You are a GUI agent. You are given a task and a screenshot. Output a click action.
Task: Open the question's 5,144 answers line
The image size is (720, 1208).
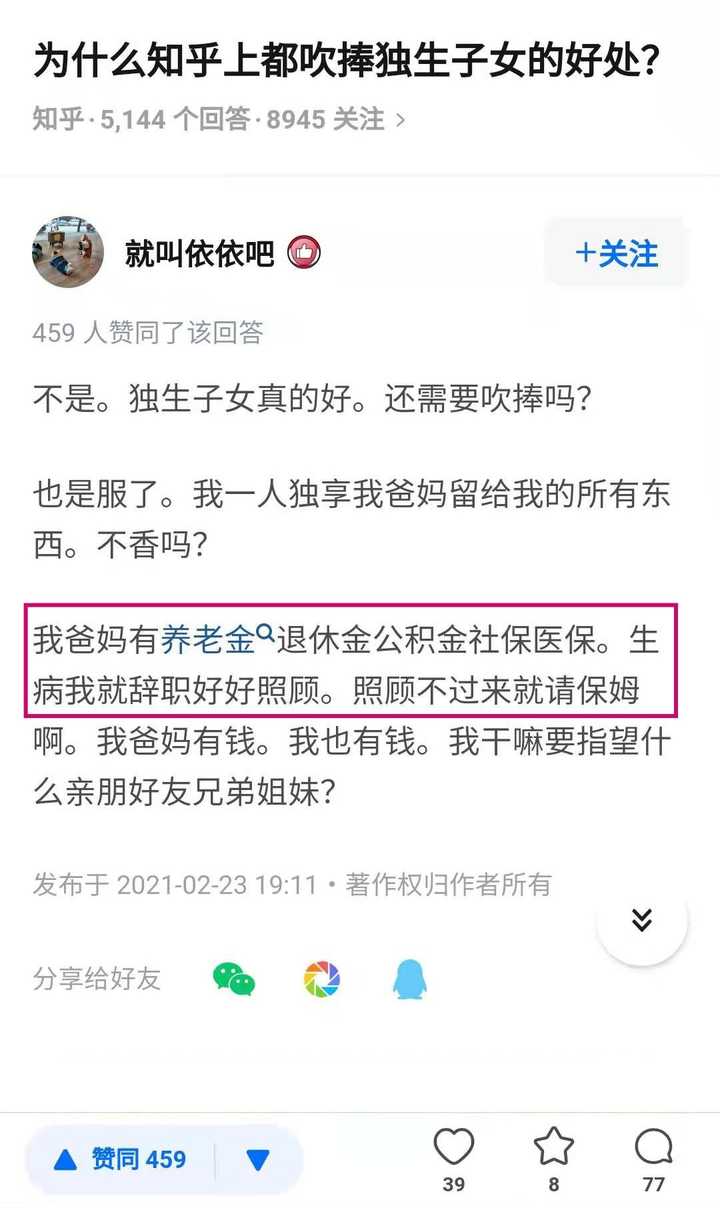(218, 120)
